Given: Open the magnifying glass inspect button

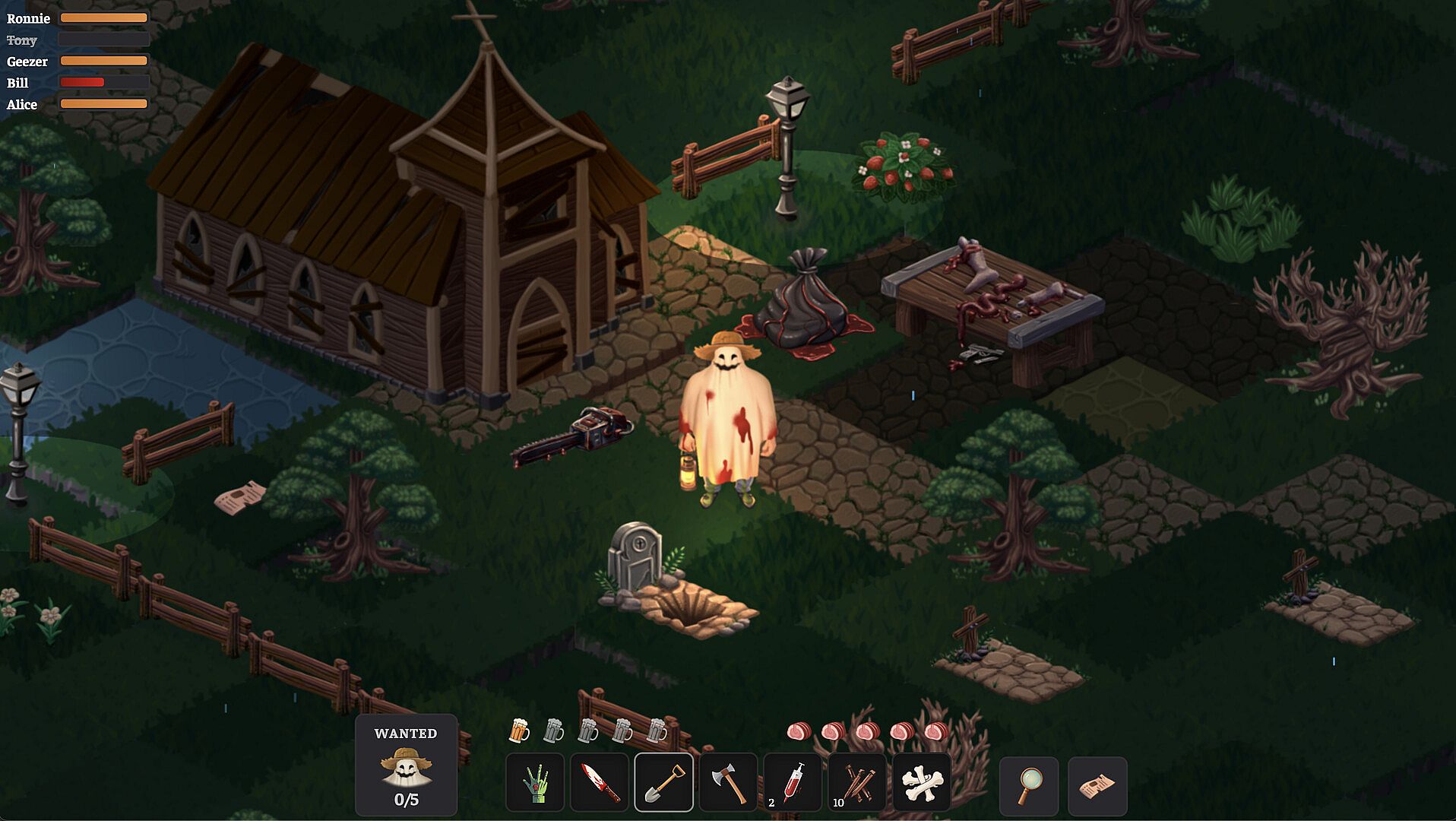Looking at the screenshot, I should point(1029,785).
